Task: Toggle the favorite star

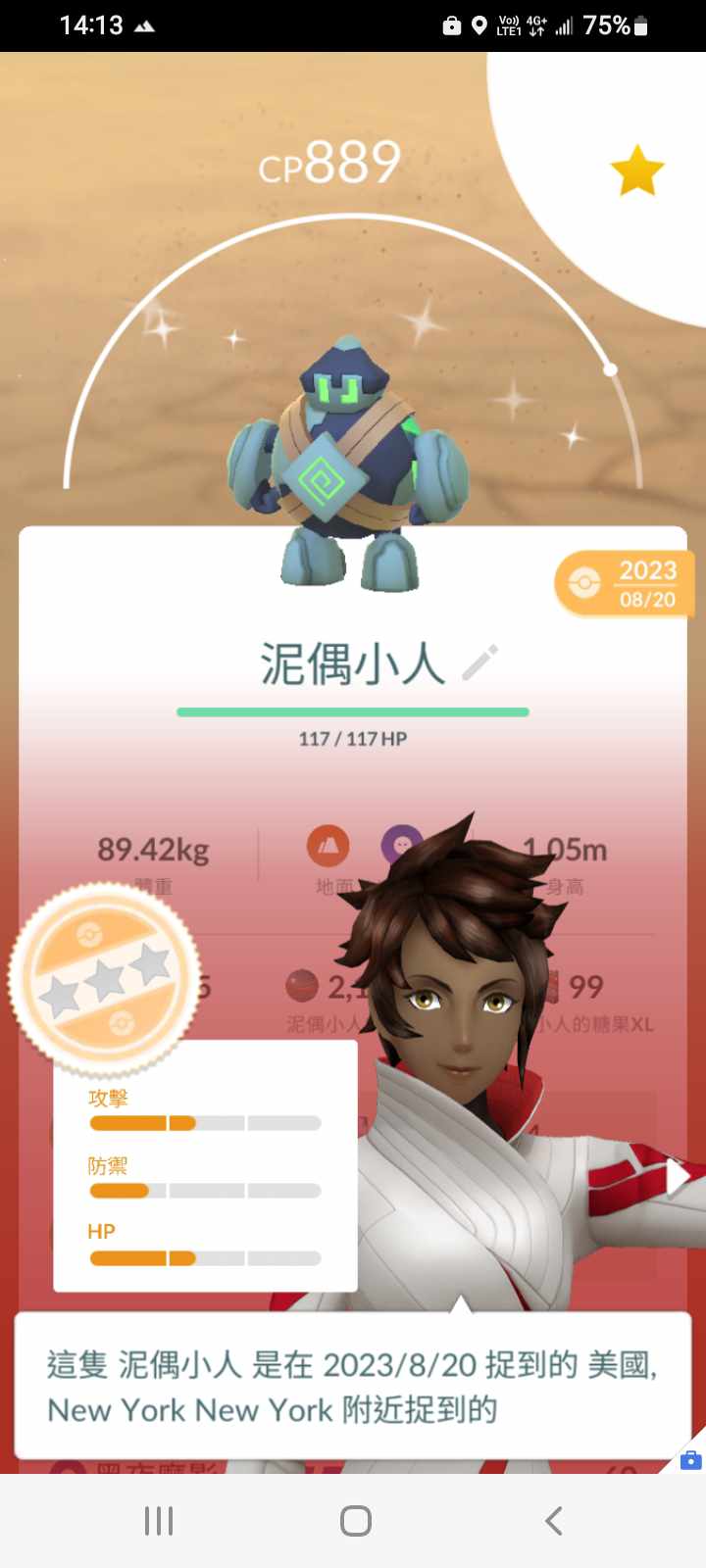Action: [x=636, y=171]
